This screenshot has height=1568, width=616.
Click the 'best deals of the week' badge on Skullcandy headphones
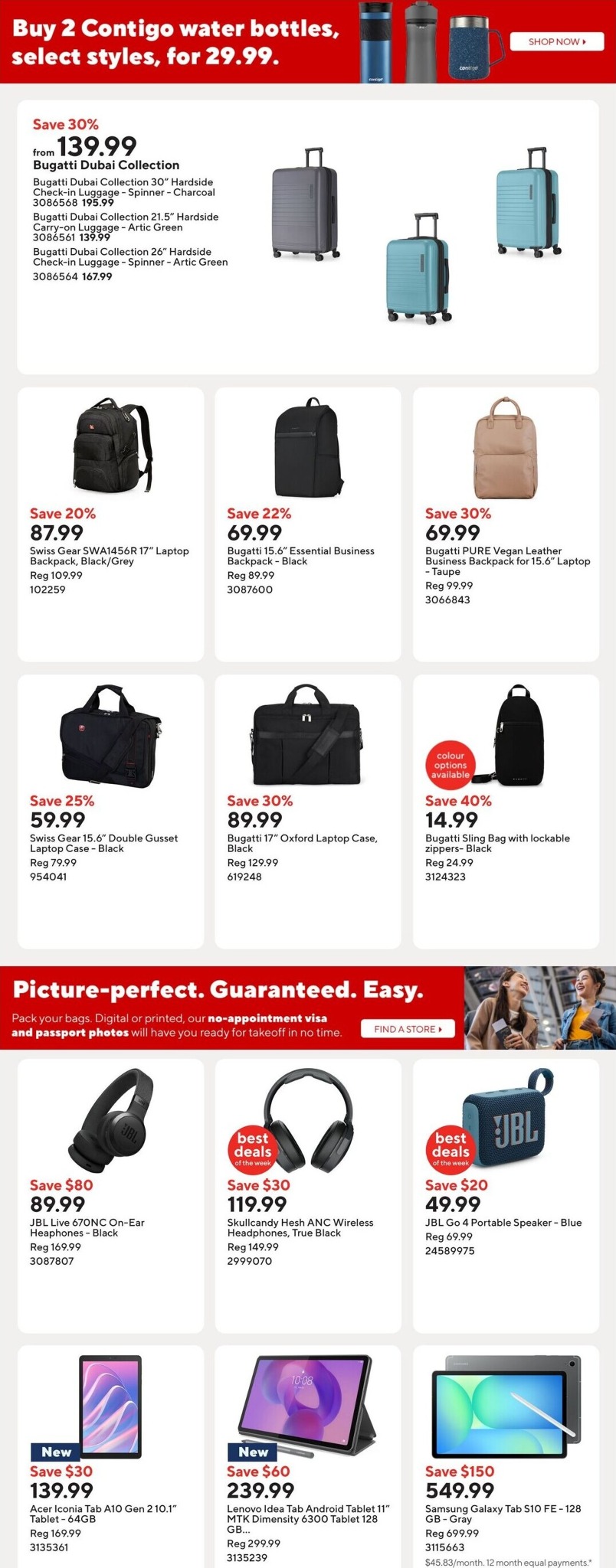[x=253, y=1148]
